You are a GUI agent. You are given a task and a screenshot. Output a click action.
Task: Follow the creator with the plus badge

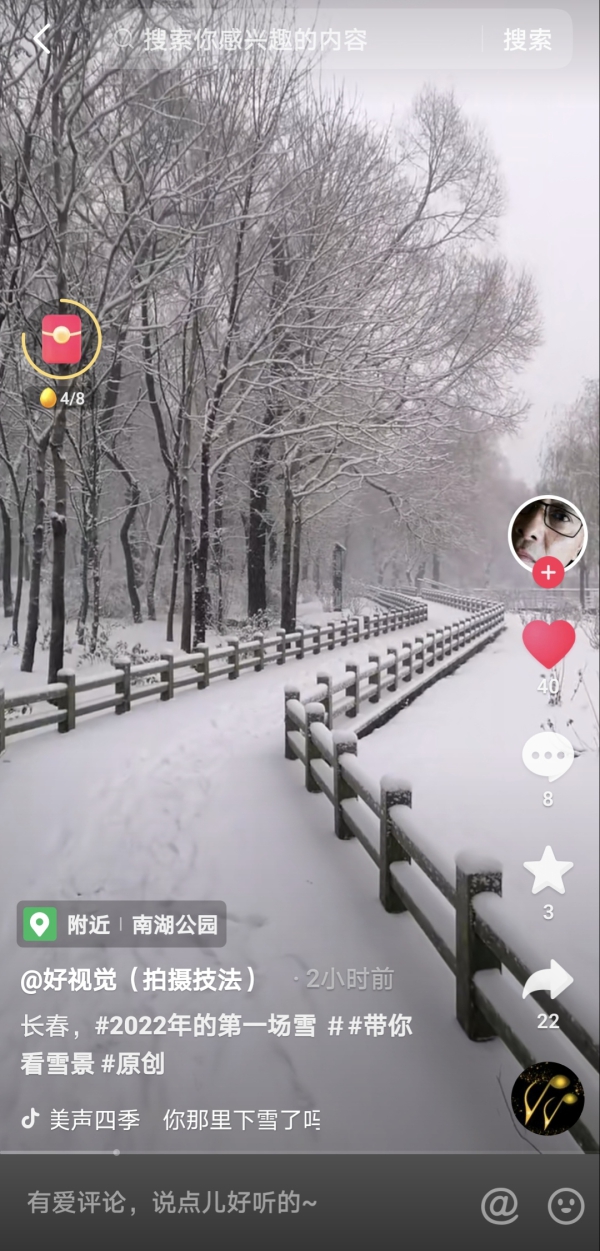pyautogui.click(x=547, y=573)
